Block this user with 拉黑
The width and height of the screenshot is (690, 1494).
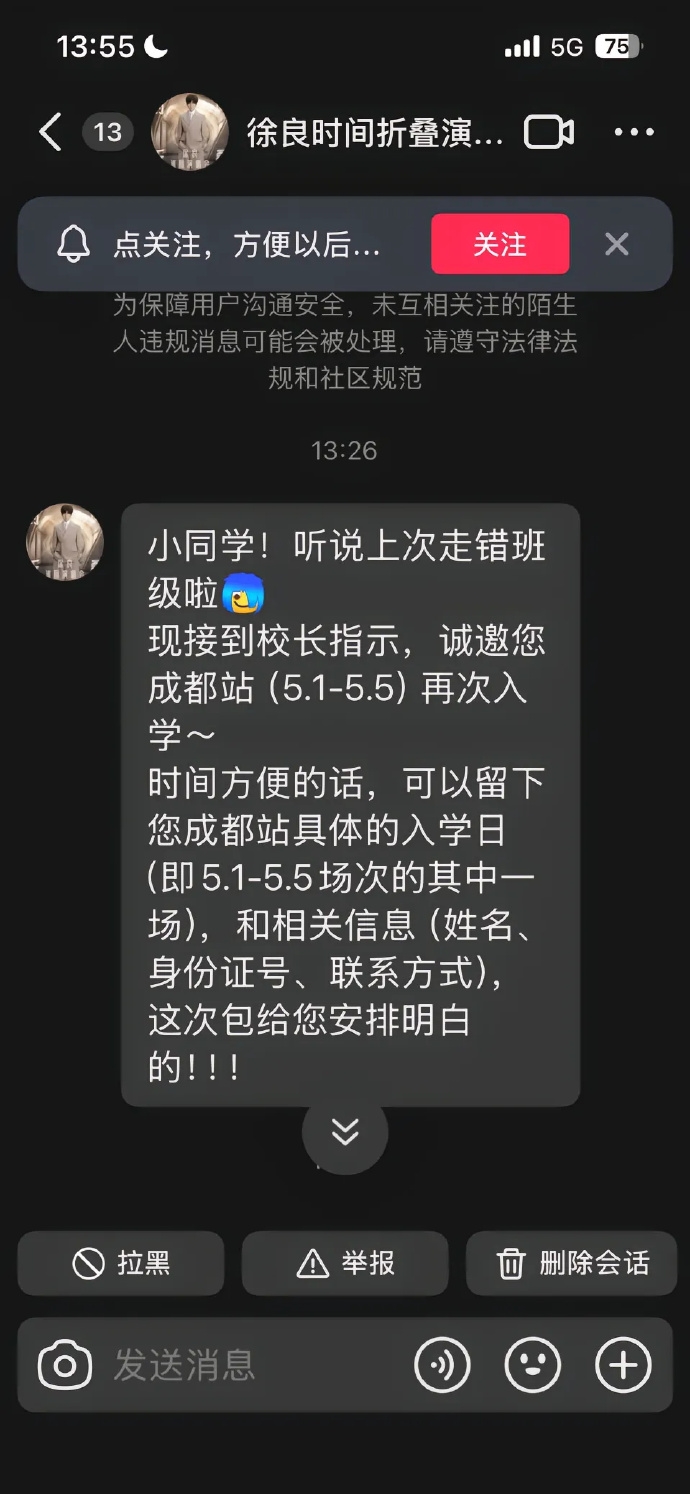(x=121, y=1264)
